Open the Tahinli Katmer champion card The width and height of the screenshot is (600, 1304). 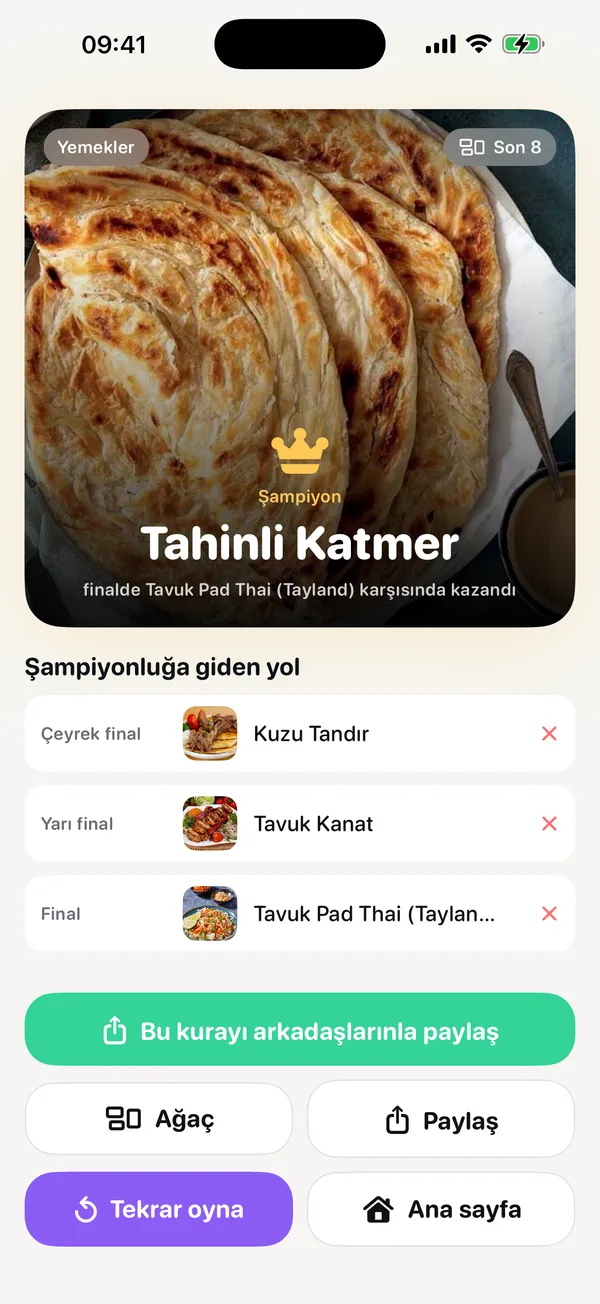click(x=300, y=368)
